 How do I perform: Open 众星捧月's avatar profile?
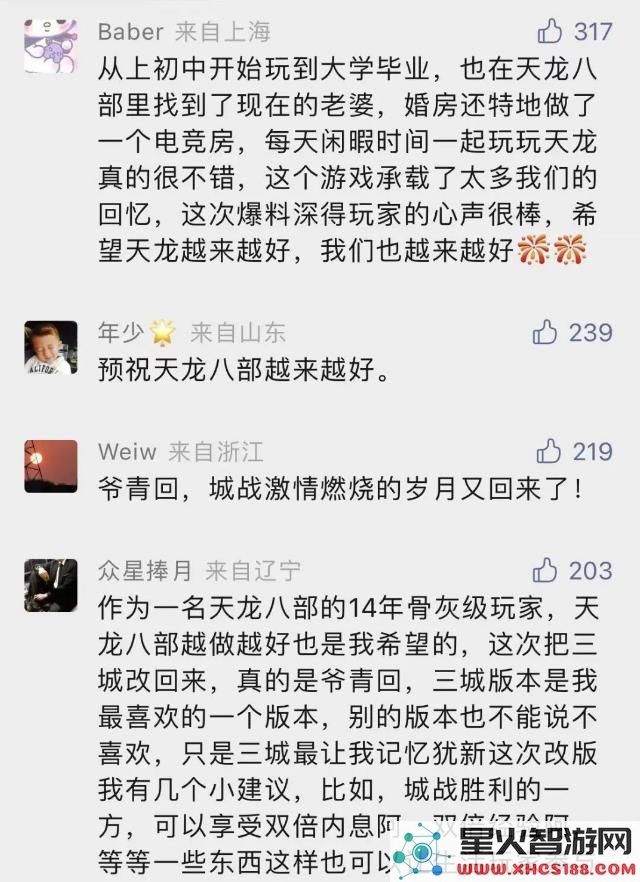click(x=50, y=586)
